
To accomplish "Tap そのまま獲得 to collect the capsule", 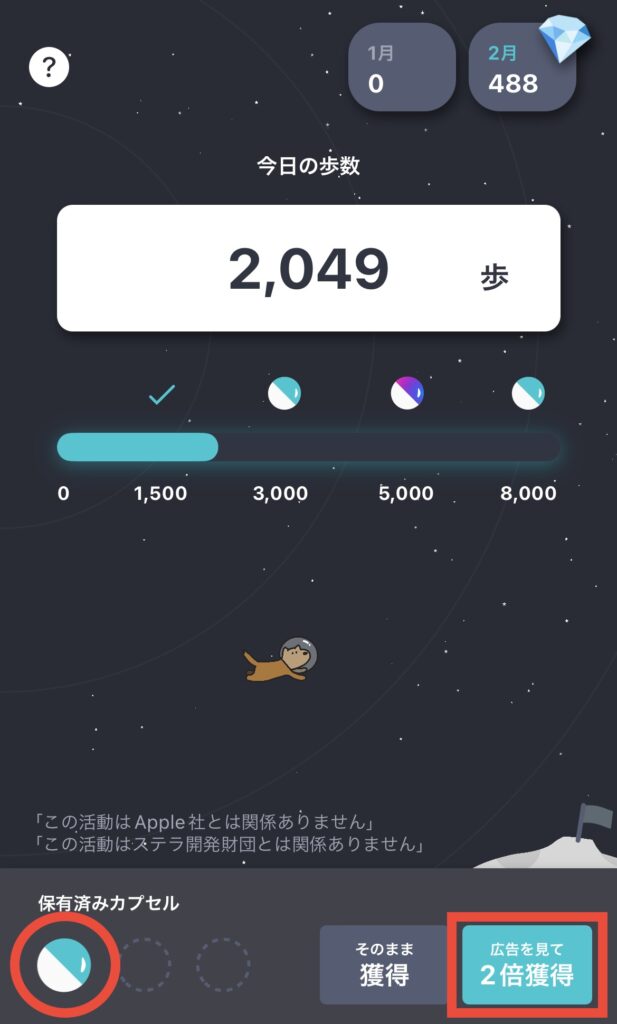I will [x=386, y=964].
